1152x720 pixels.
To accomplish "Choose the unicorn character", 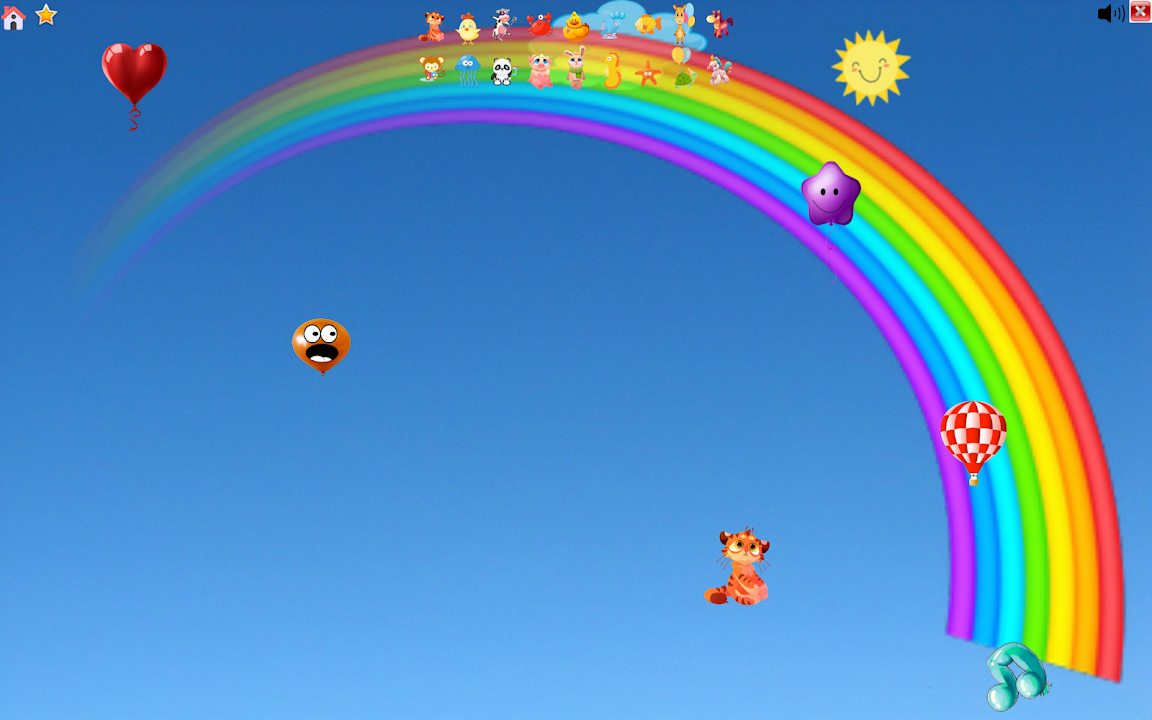I will [x=719, y=70].
